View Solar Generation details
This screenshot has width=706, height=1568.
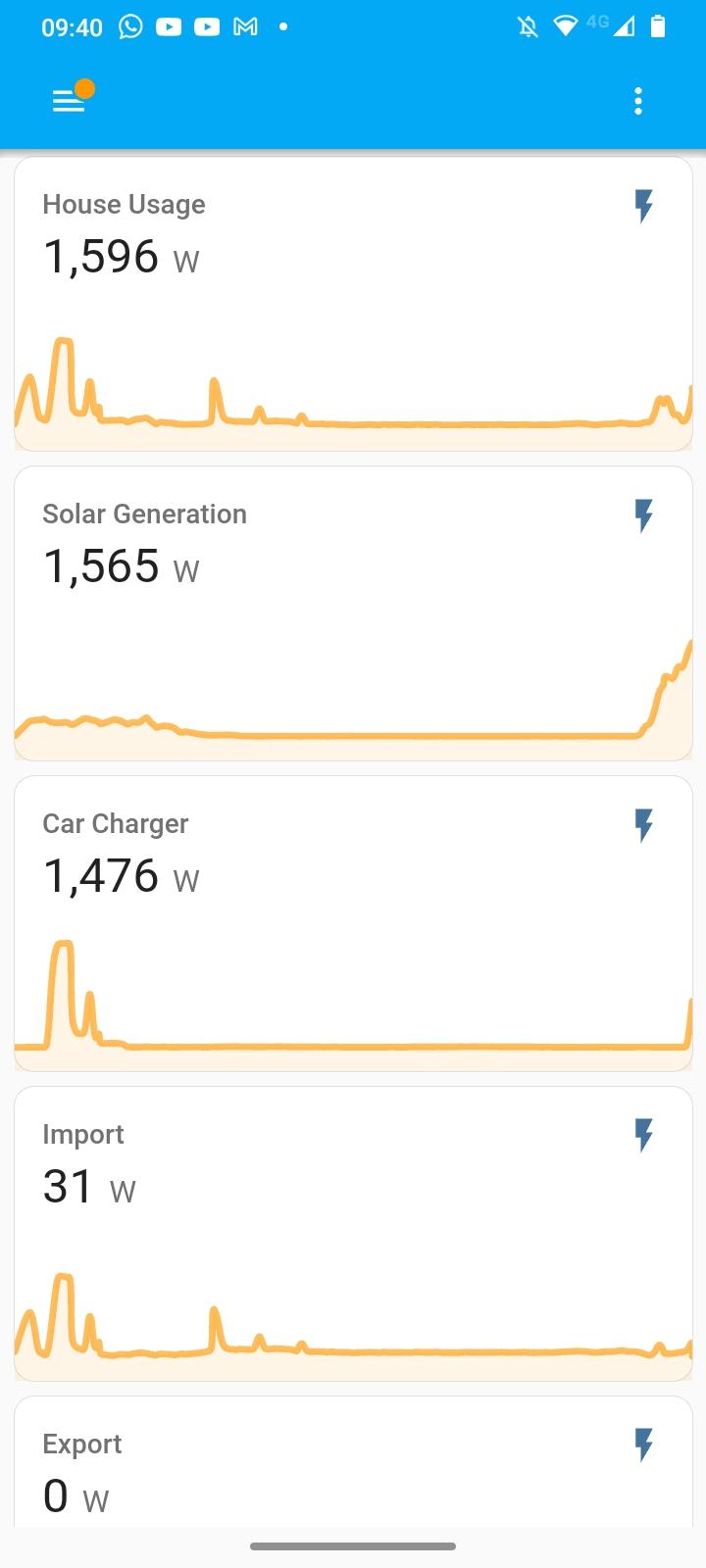pyautogui.click(x=353, y=613)
